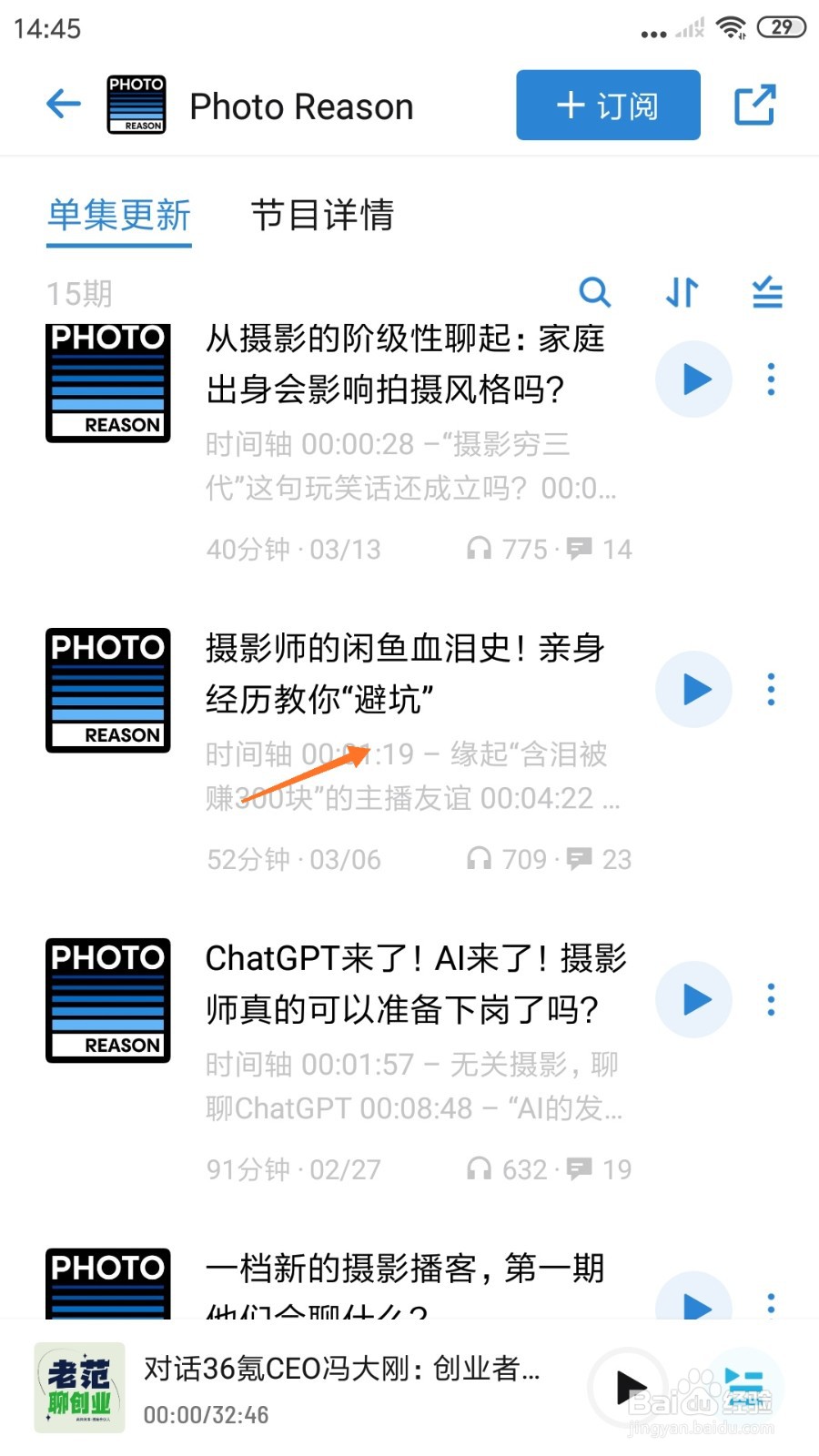The image size is (819, 1456).
Task: Open the search icon for episodes
Action: 596,293
